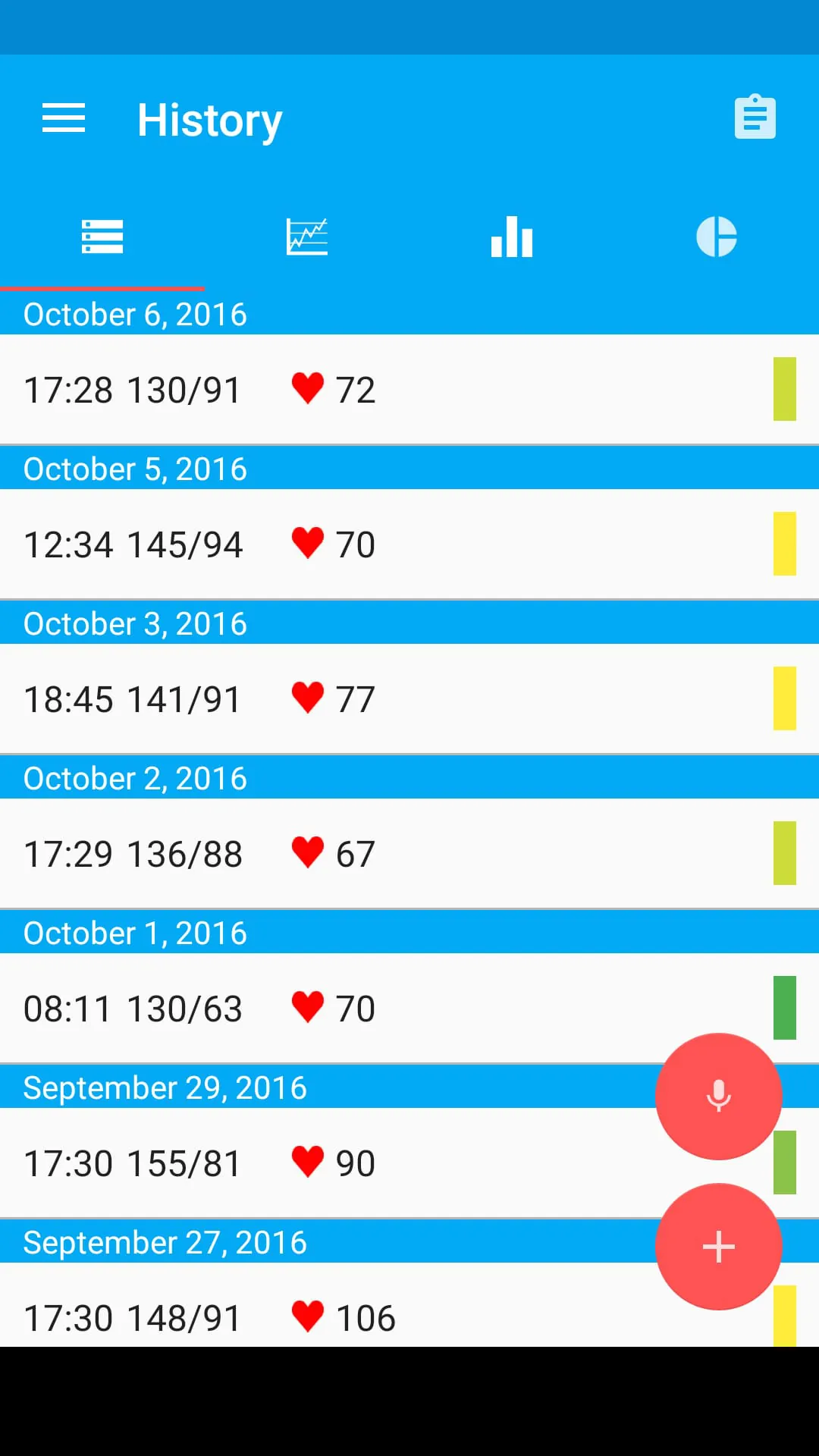Open the pie chart statistics view
Image resolution: width=819 pixels, height=1456 pixels.
717,236
